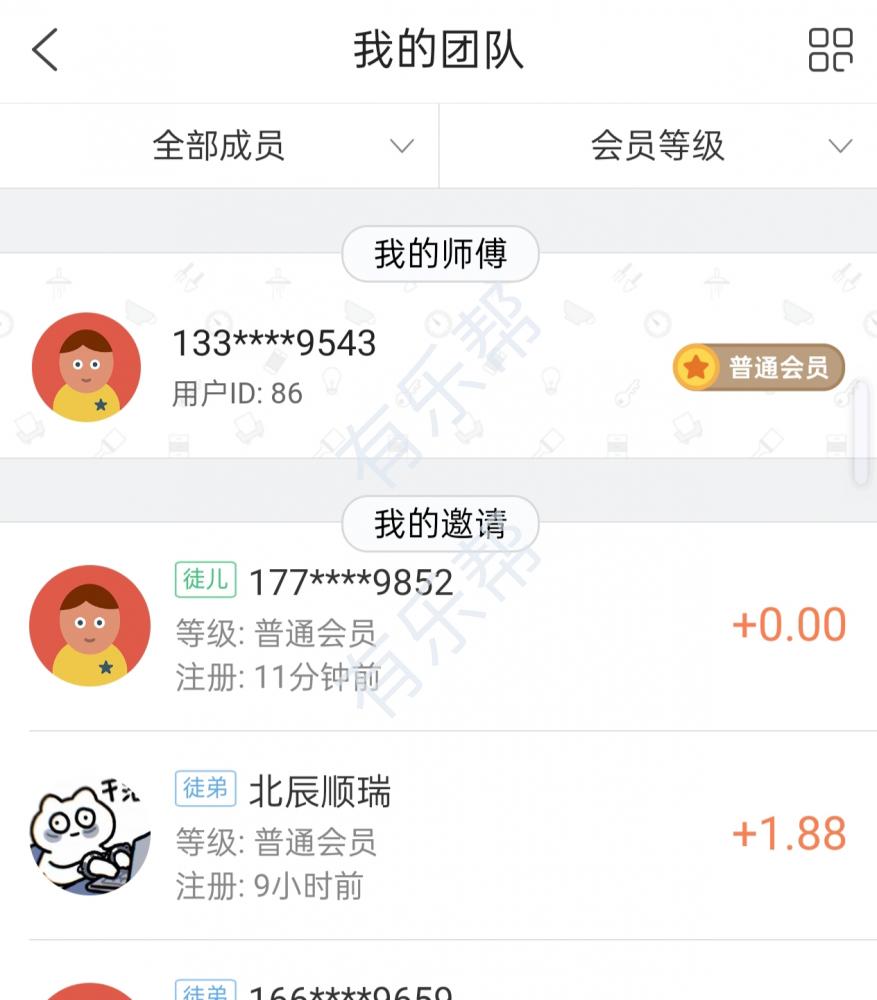The image size is (877, 1000).
Task: Open the QR code icon
Action: (830, 50)
